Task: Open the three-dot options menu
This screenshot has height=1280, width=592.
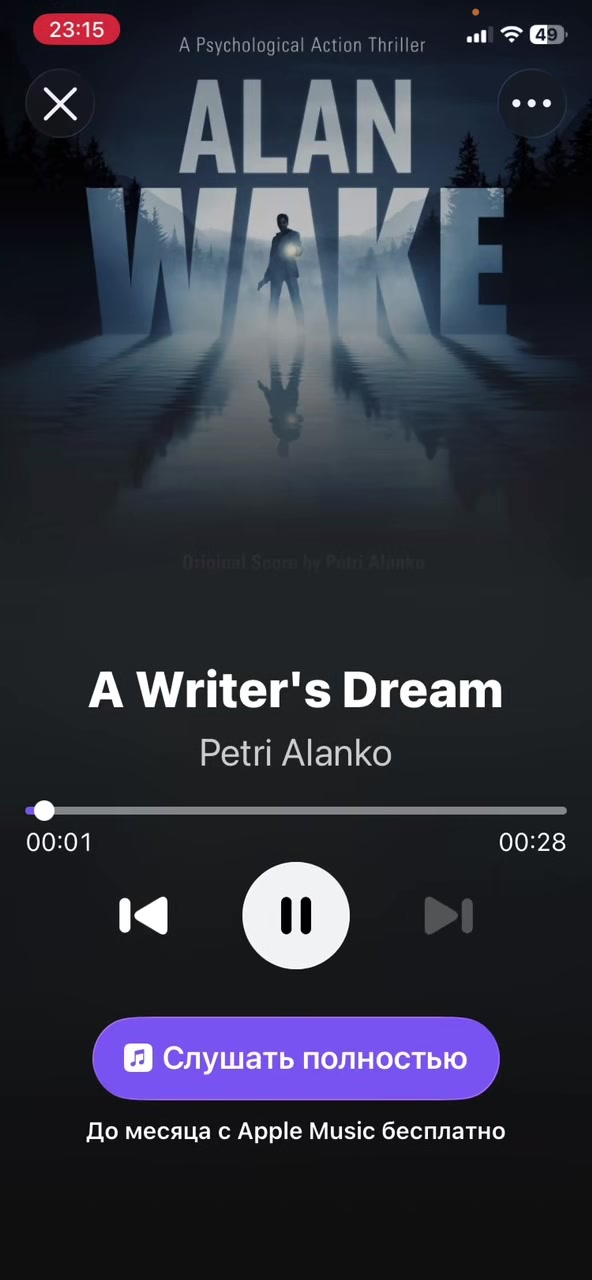Action: point(531,103)
